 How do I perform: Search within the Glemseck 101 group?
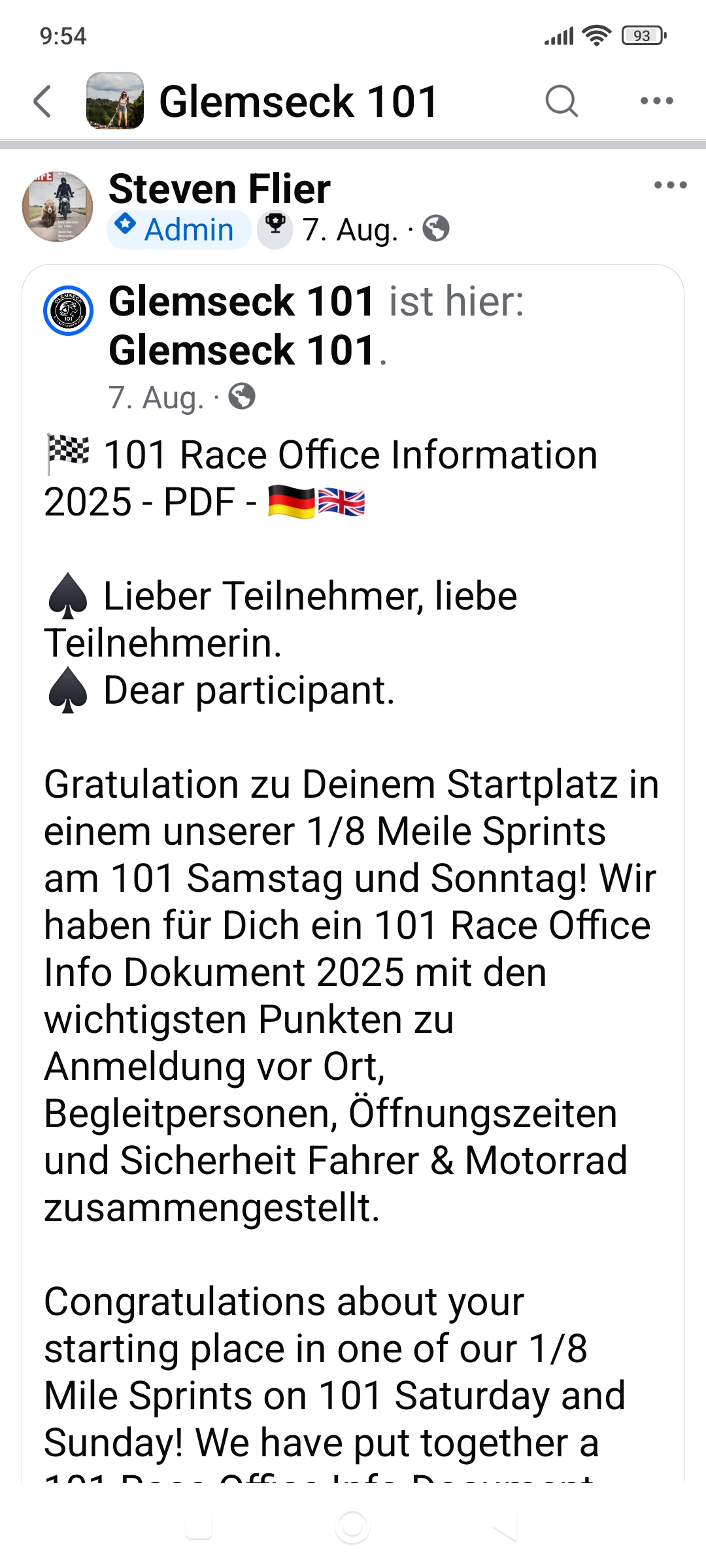click(x=562, y=101)
